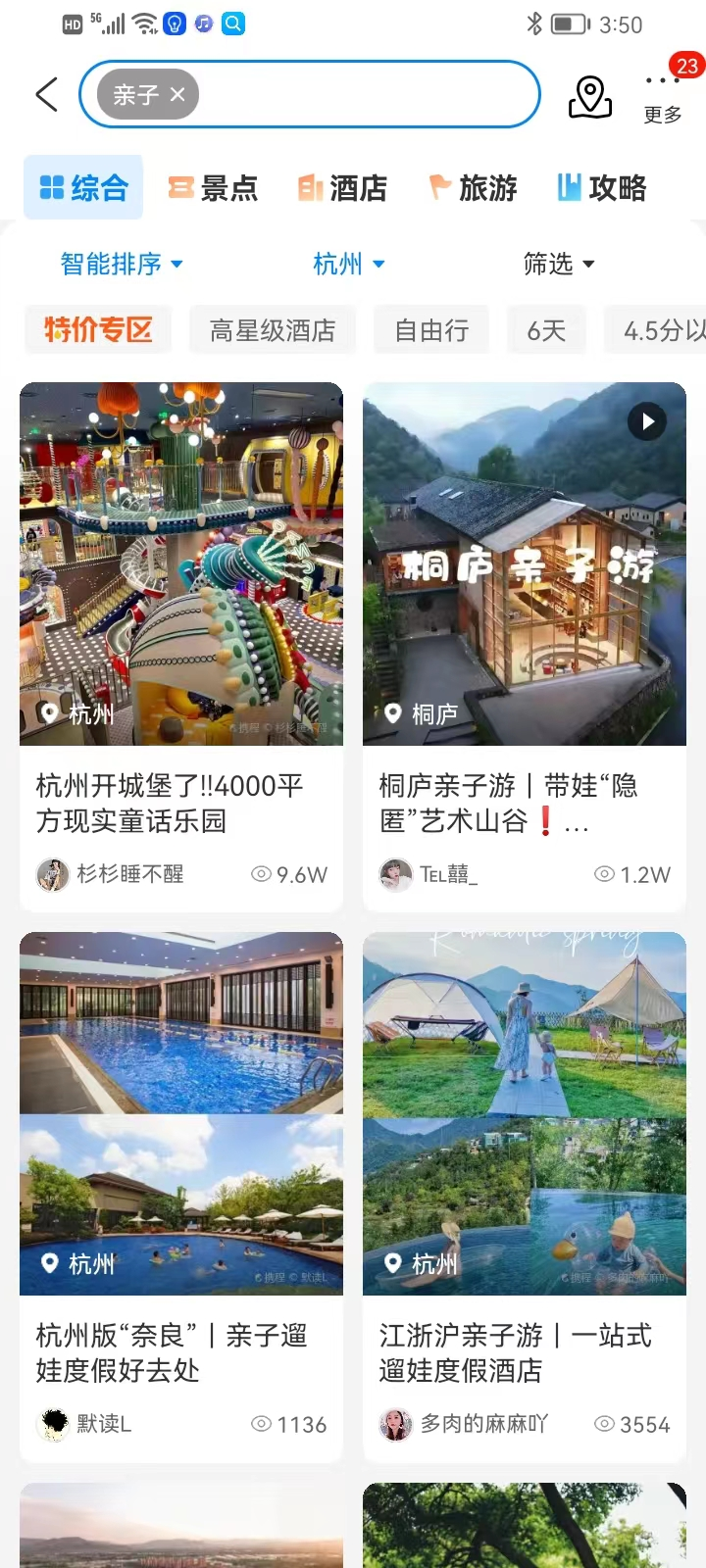Tap the location pin on the 桐庐 video card
Image resolution: width=706 pixels, height=1568 pixels.
click(x=394, y=714)
